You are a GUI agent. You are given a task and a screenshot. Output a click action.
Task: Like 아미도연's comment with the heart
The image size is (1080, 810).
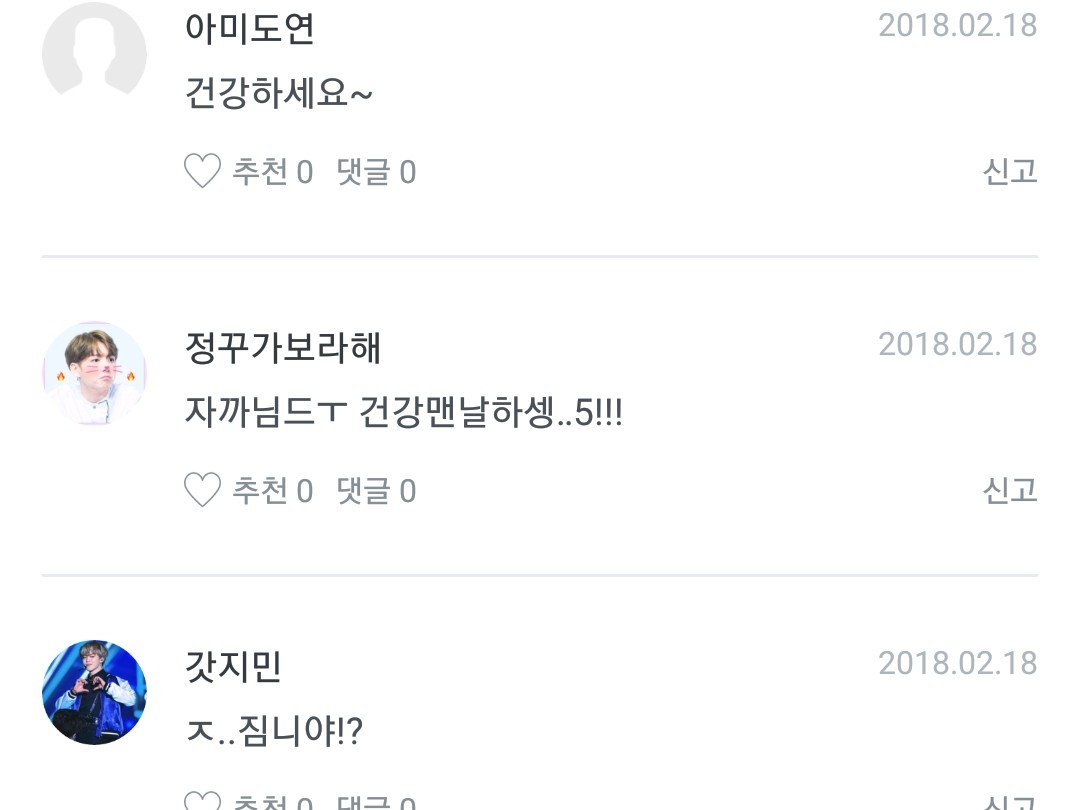[202, 171]
